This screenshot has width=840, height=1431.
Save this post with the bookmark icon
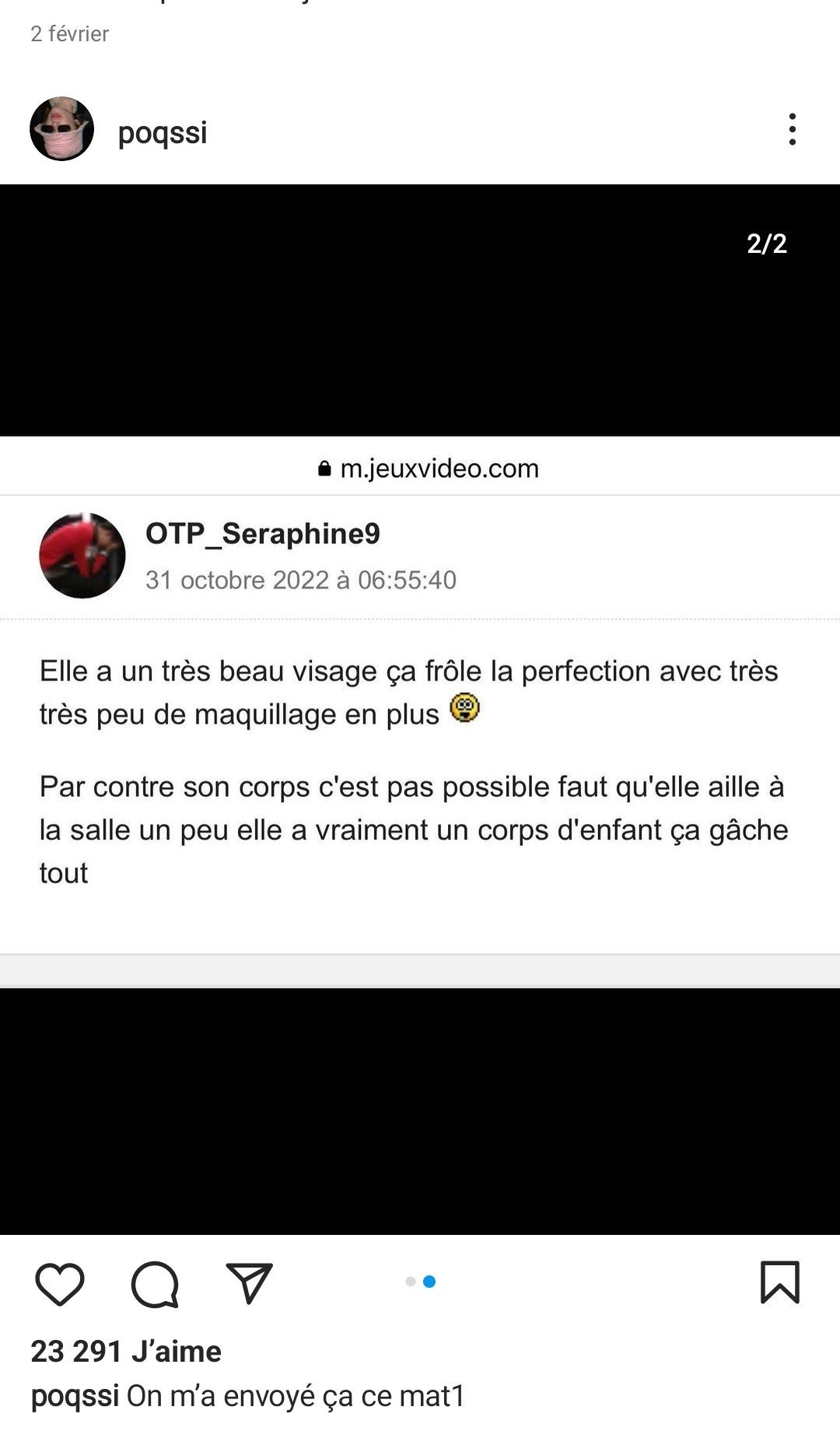pos(779,1282)
